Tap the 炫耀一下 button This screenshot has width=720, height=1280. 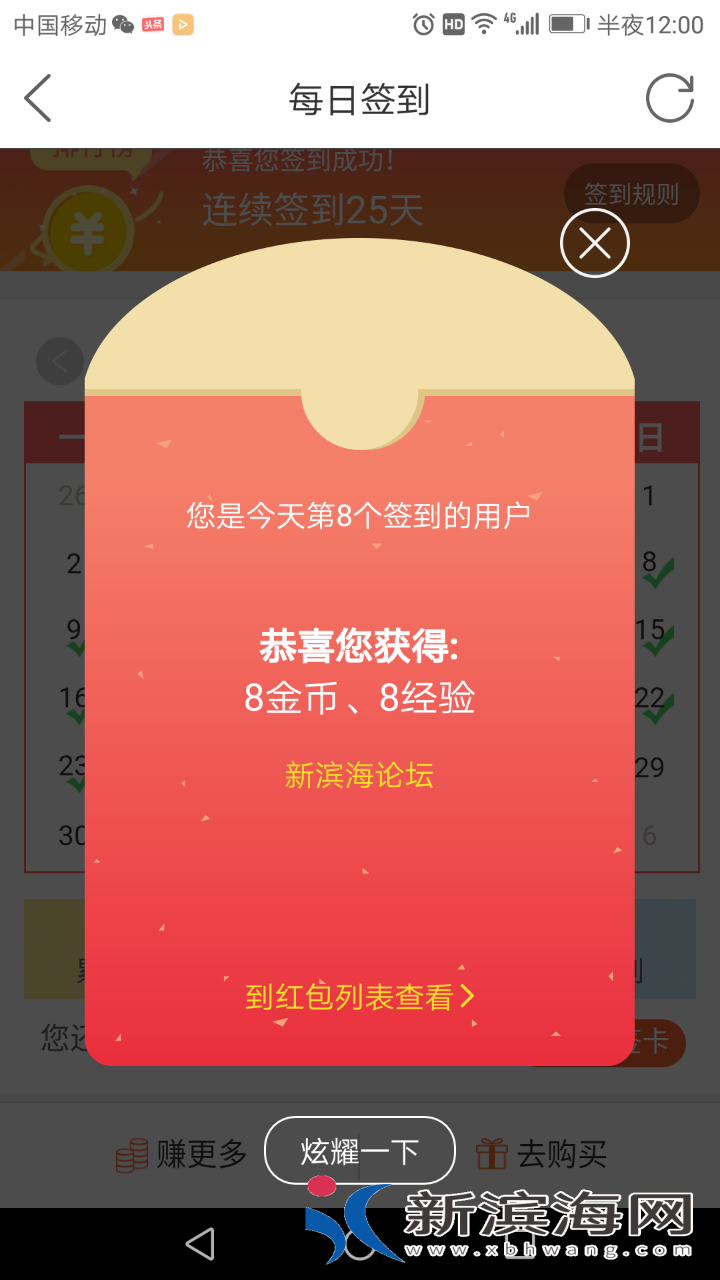click(359, 1151)
